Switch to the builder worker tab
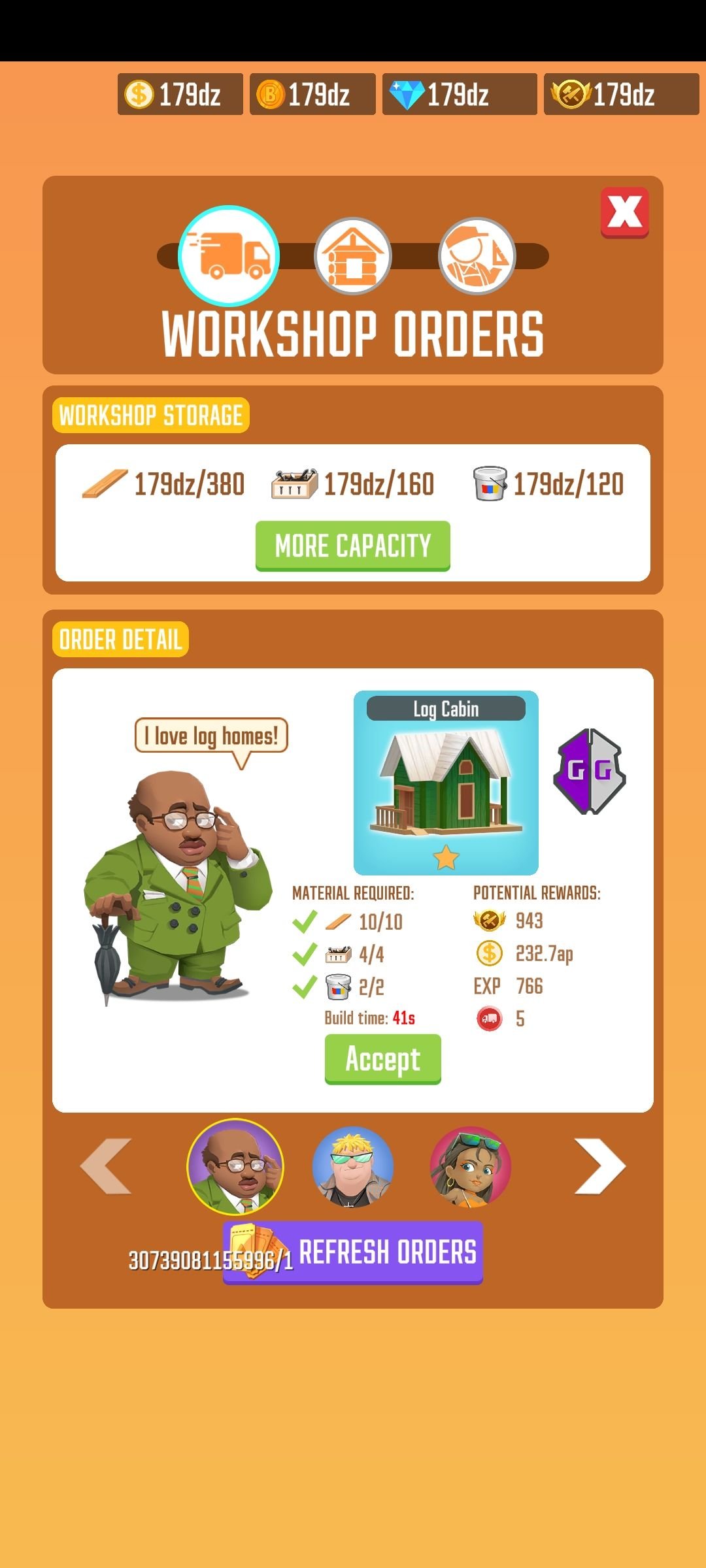Image resolution: width=706 pixels, height=1568 pixels. tap(477, 255)
